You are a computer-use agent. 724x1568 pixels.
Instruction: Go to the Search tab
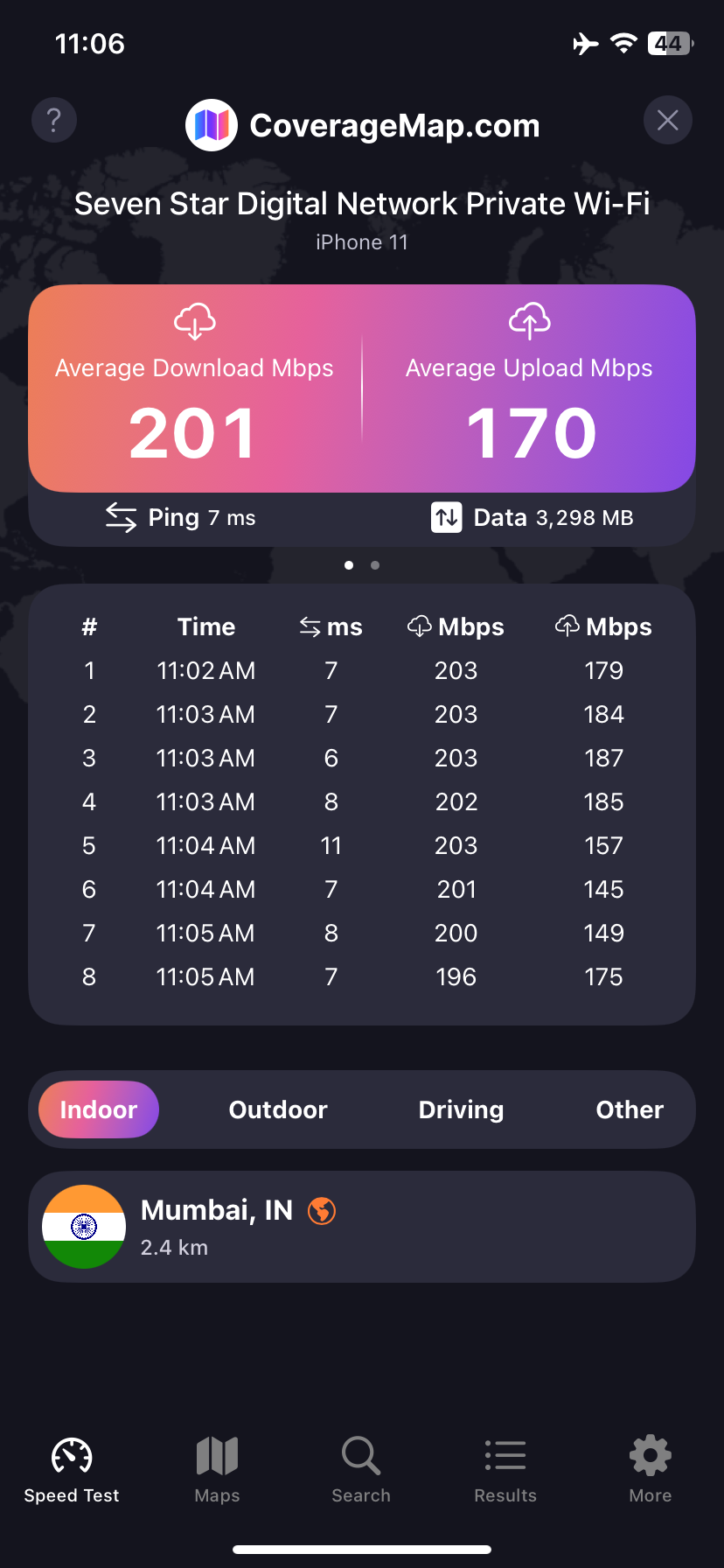(361, 1470)
